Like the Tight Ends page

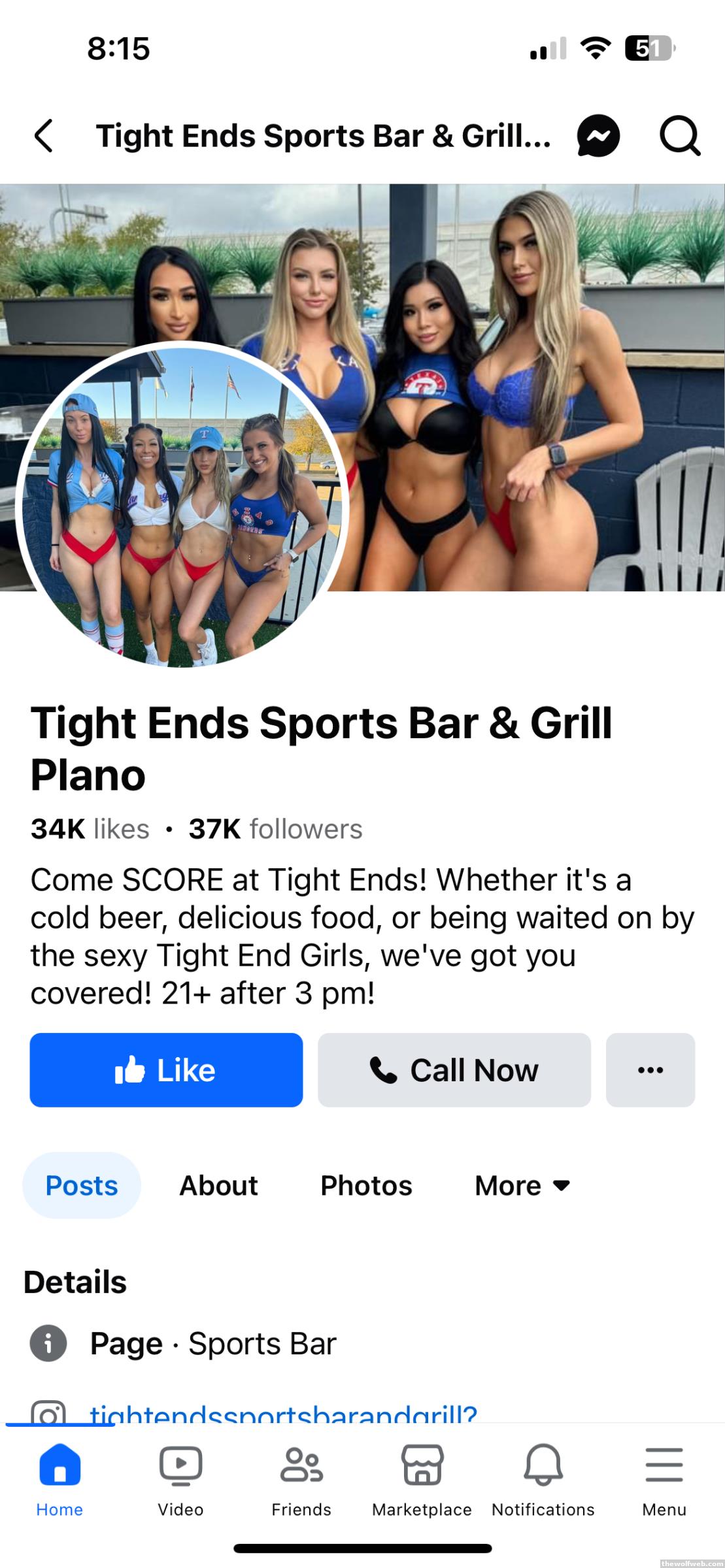(166, 1070)
